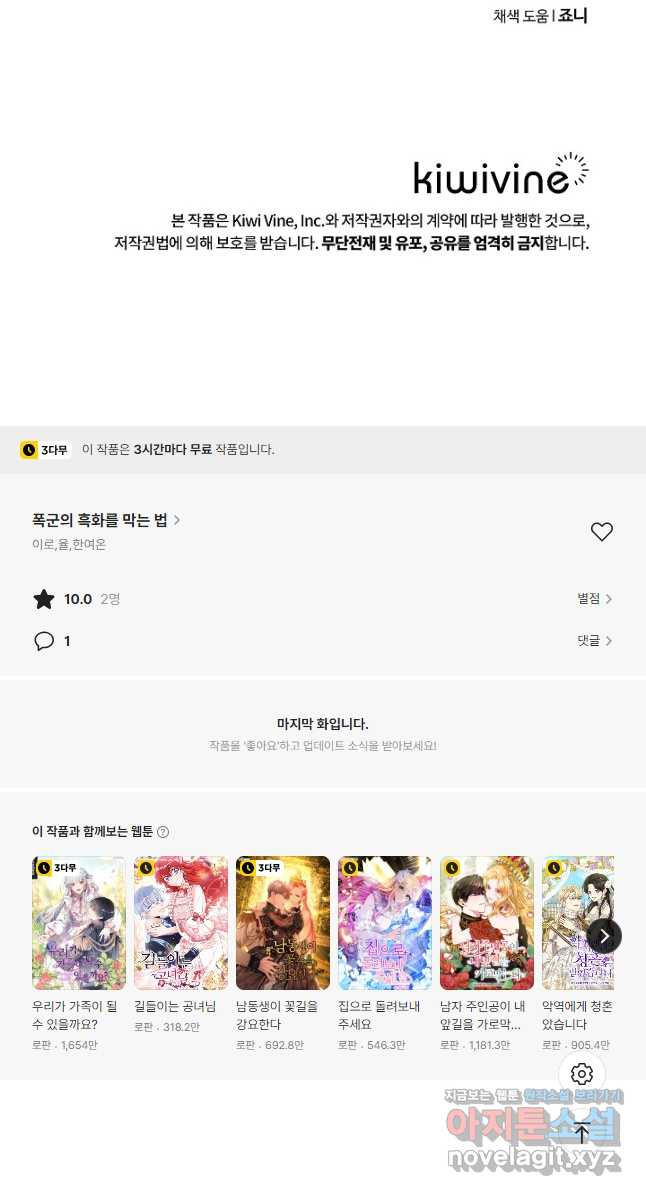Show next recommended webtoons with arrow
Screen dimensions: 646x1196
click(605, 936)
